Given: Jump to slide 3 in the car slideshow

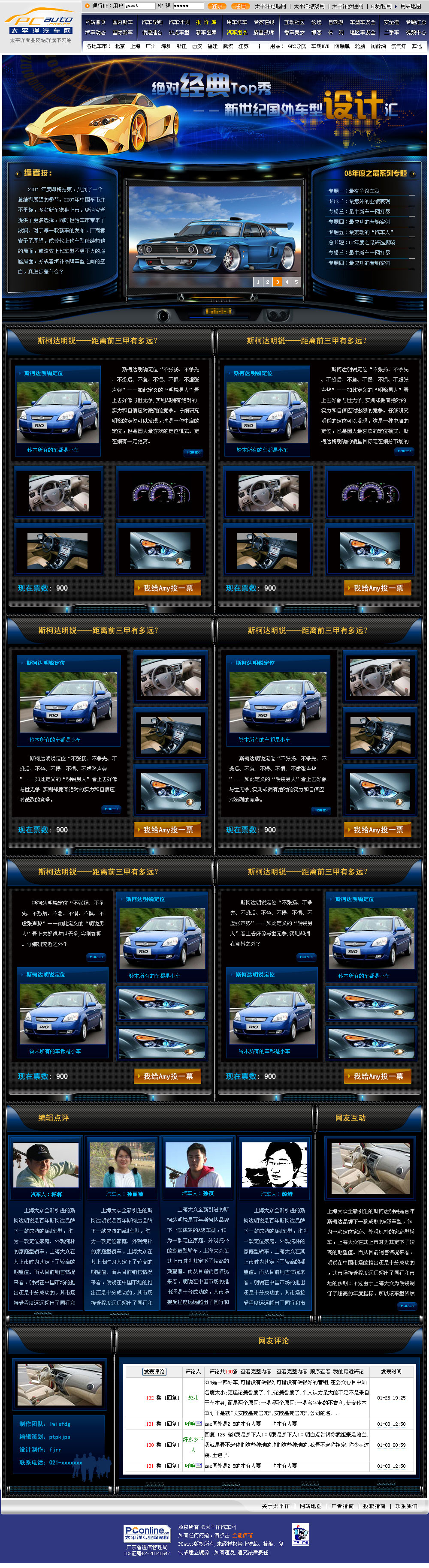Looking at the screenshot, I should 277,282.
